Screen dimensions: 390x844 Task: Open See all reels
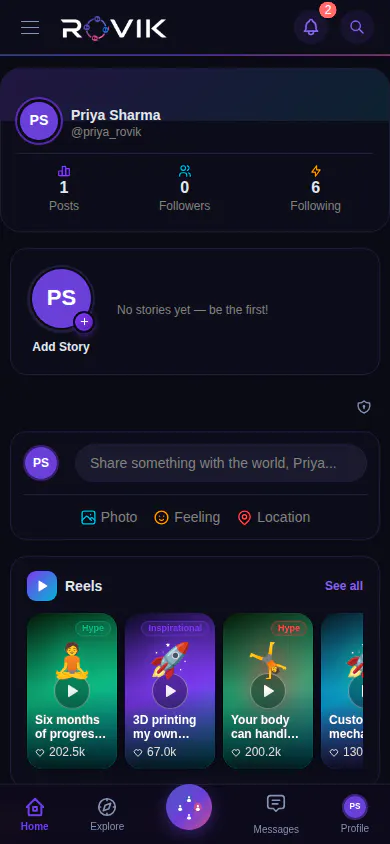[344, 586]
